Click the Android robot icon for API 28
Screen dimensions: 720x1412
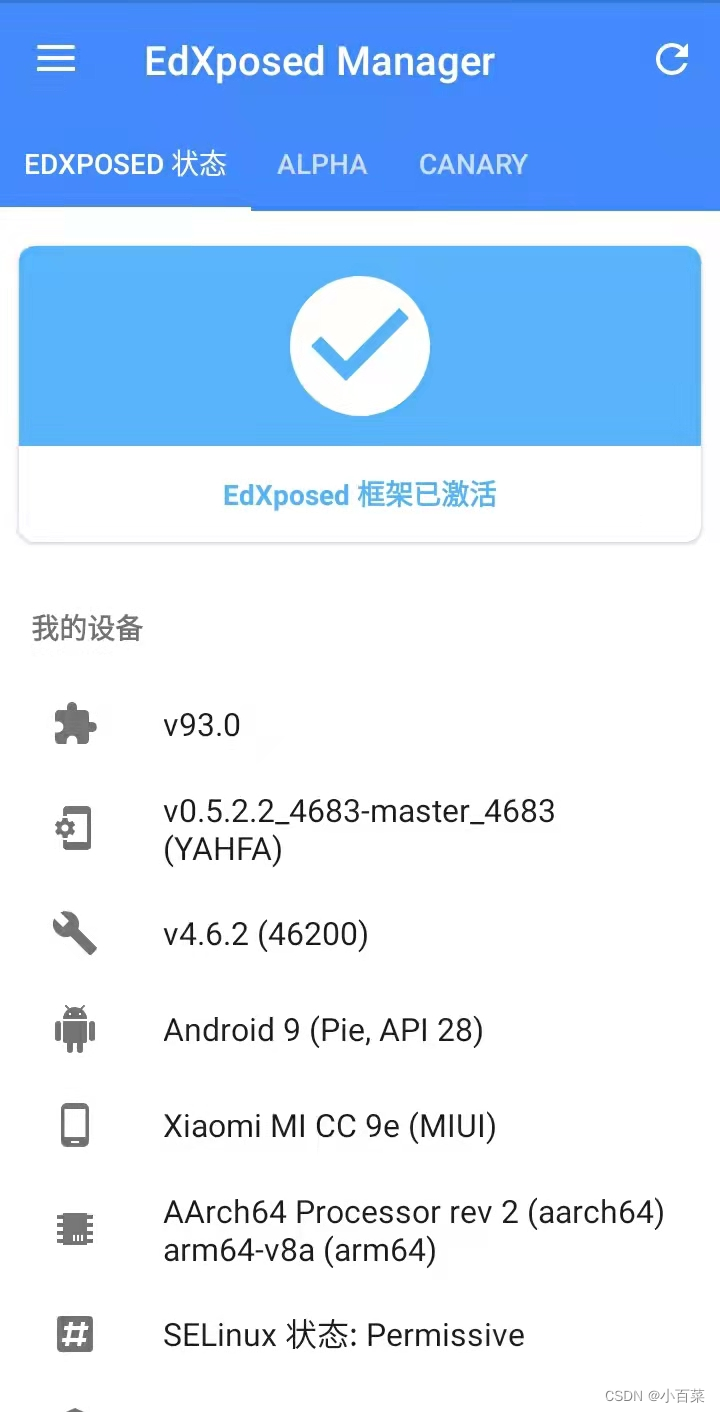click(x=74, y=1029)
